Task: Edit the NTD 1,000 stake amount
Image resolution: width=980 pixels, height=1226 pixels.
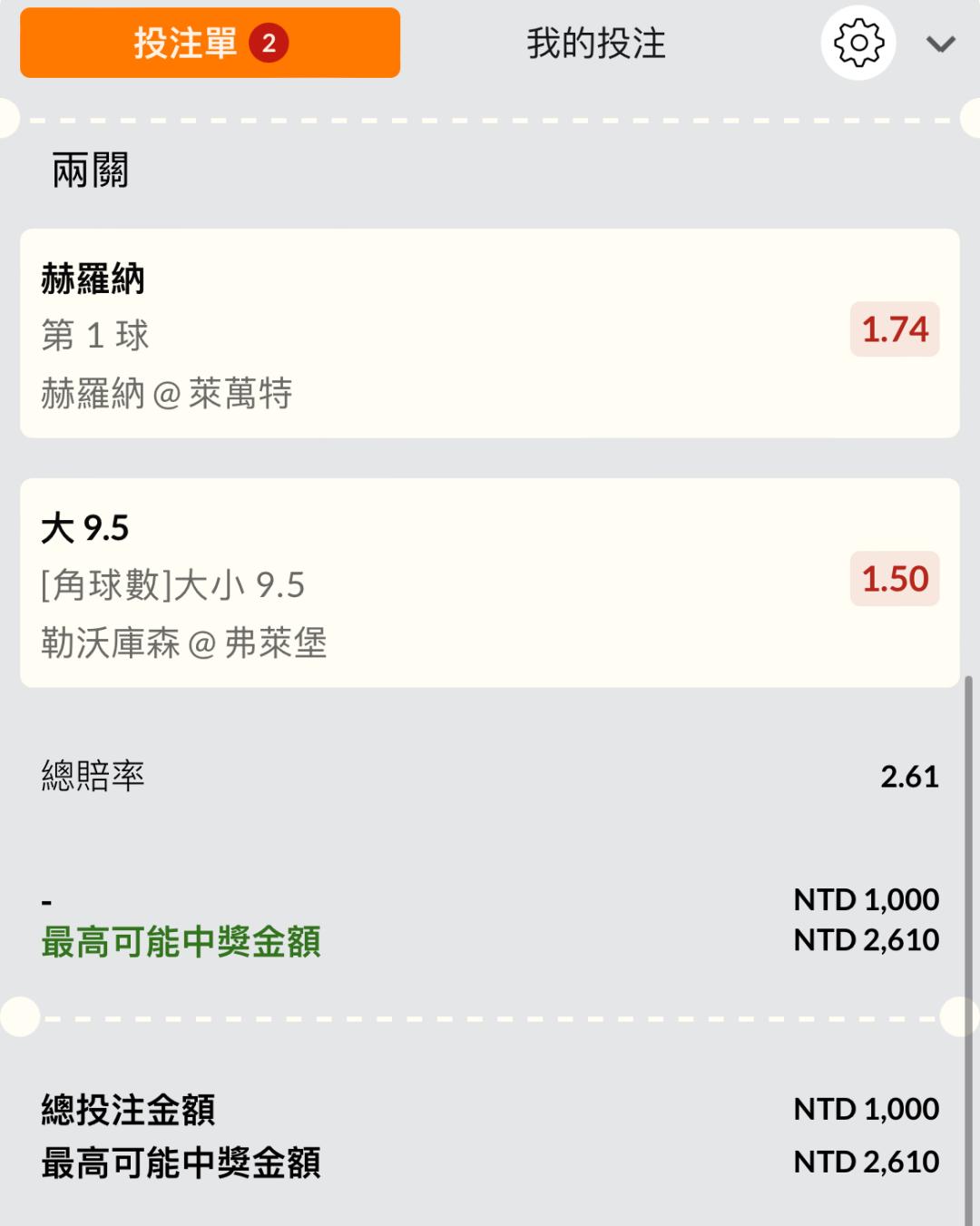Action: coord(866,899)
